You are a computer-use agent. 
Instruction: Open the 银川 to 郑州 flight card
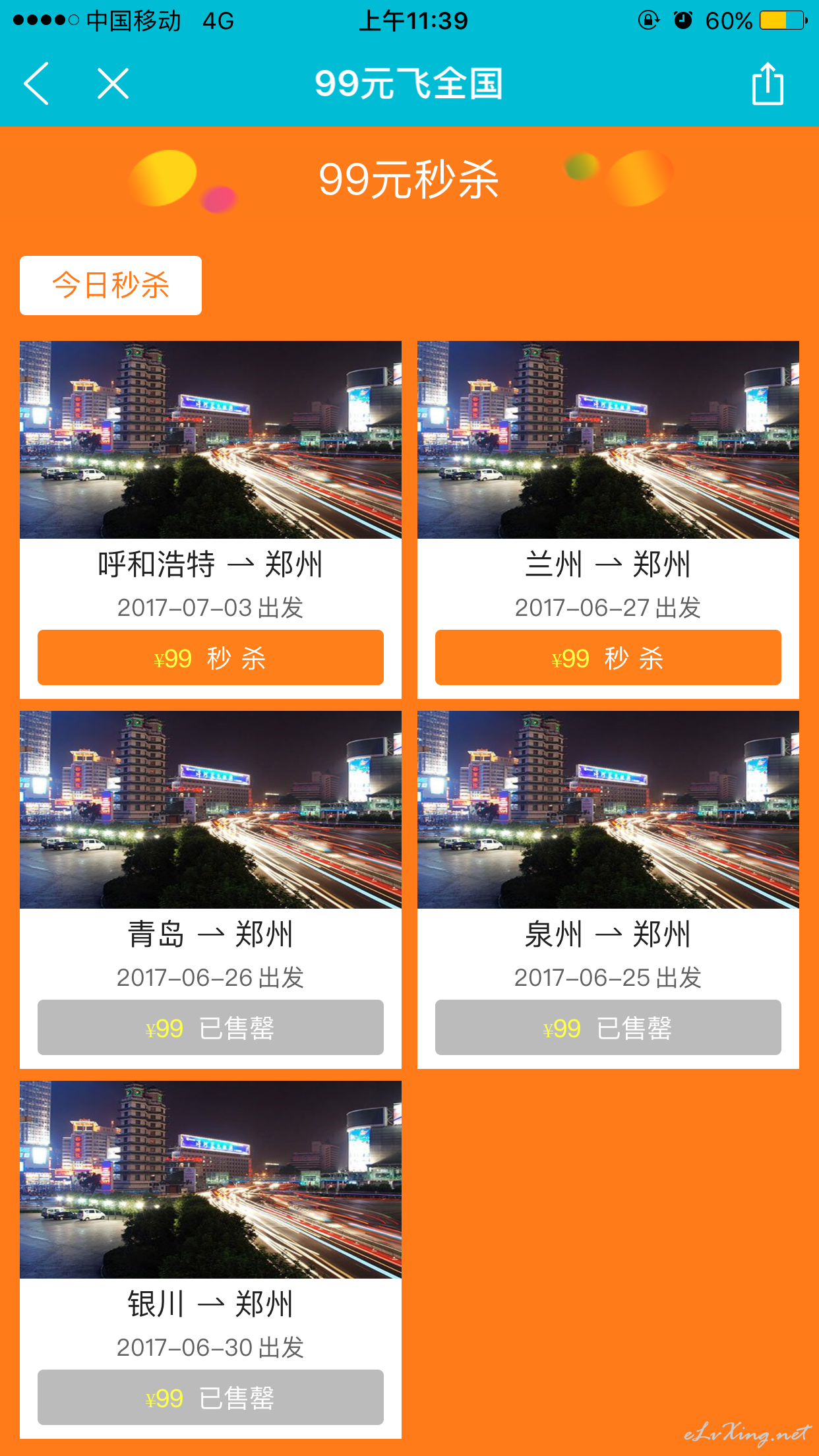(210, 1259)
